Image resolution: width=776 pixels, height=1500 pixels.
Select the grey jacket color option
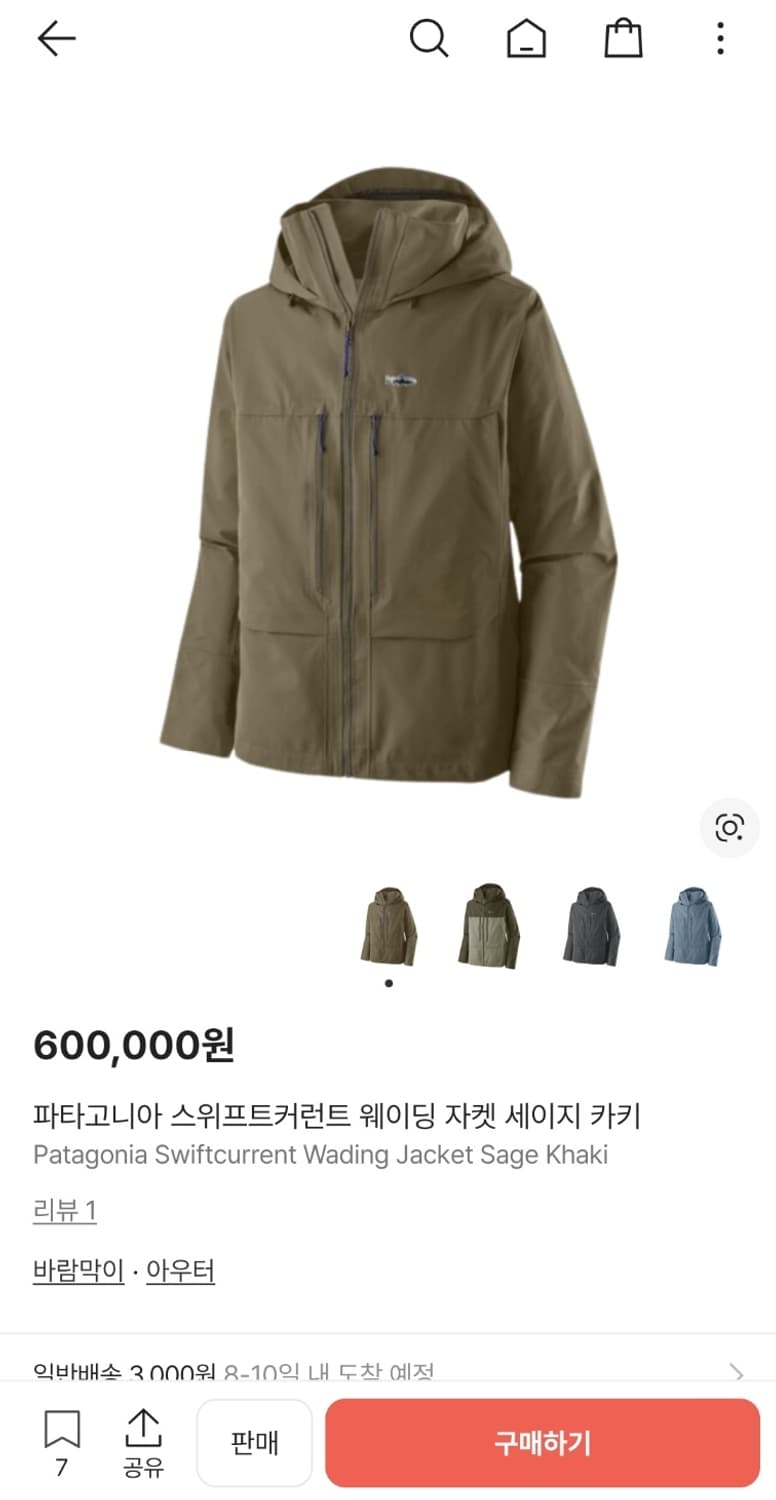[x=592, y=925]
